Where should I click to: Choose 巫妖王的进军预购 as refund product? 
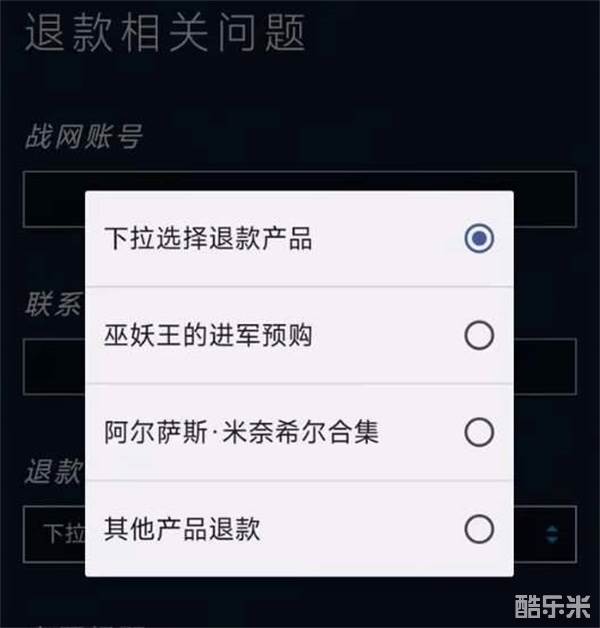pyautogui.click(x=299, y=336)
